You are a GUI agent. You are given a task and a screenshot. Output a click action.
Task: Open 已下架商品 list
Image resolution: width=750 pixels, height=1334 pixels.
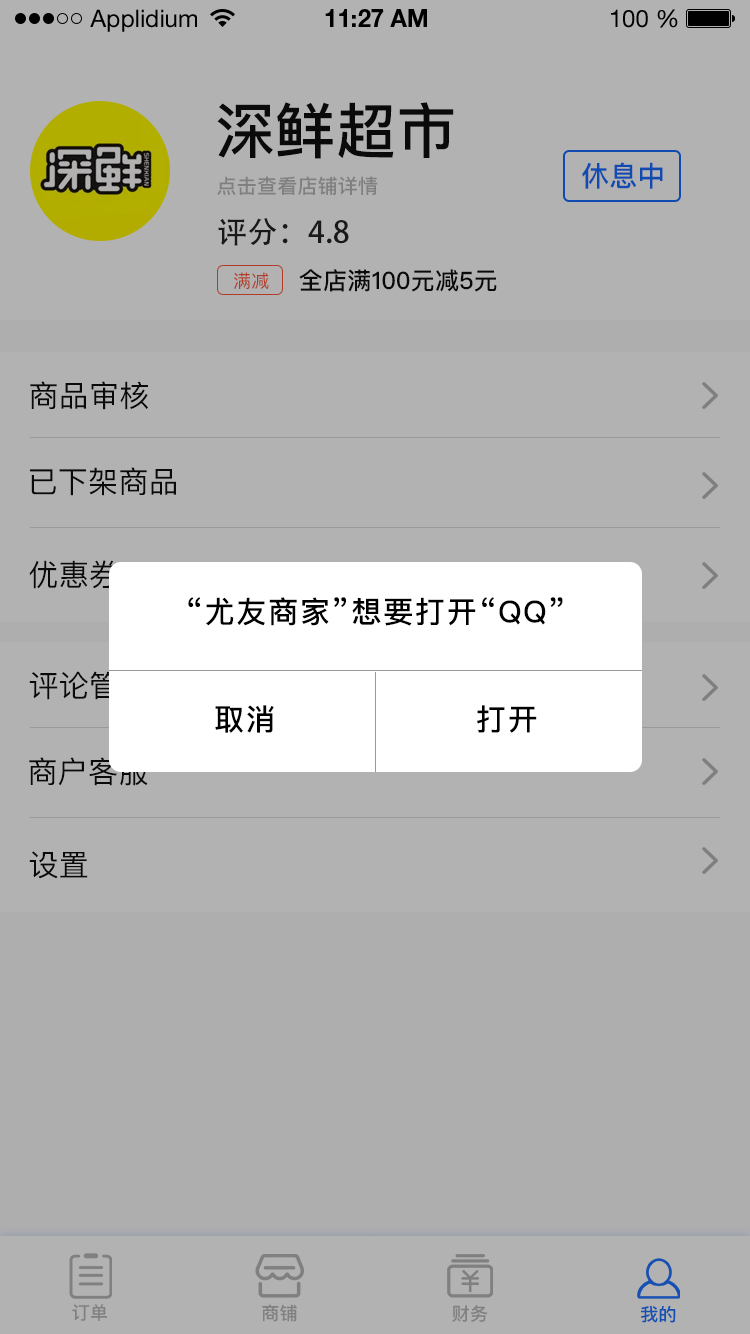pyautogui.click(x=374, y=484)
